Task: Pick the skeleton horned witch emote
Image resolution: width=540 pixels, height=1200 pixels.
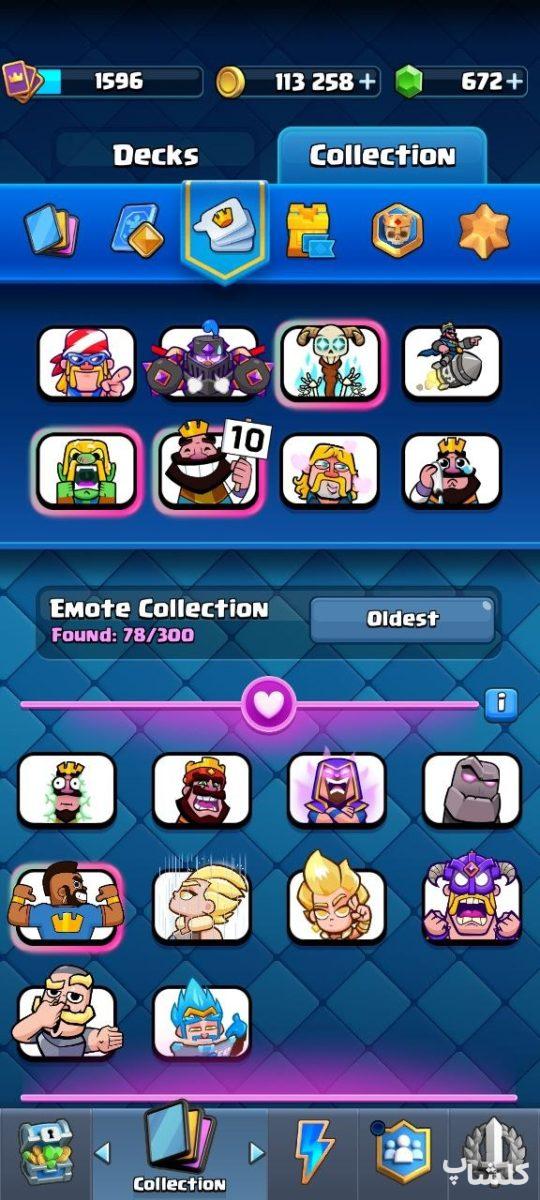Action: tap(331, 362)
